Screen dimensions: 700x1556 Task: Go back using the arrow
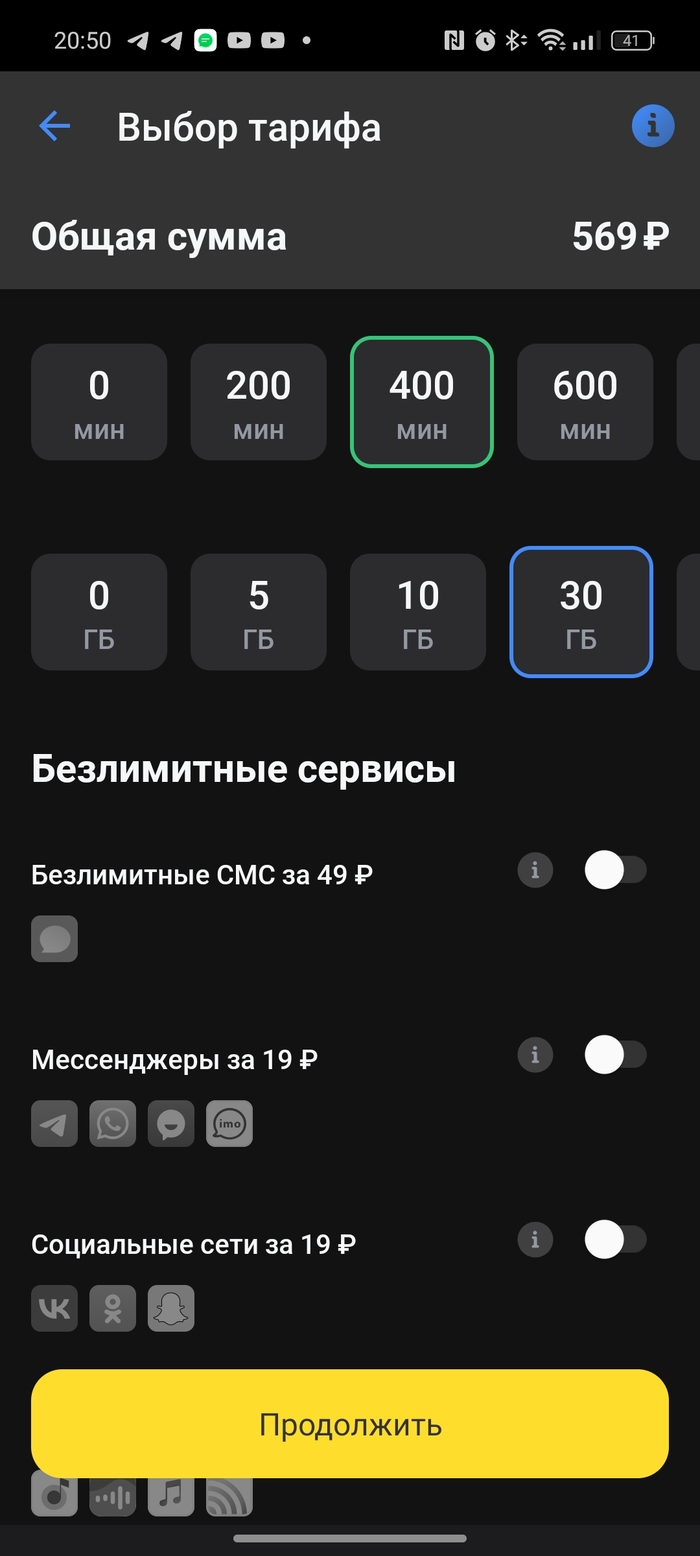(55, 127)
